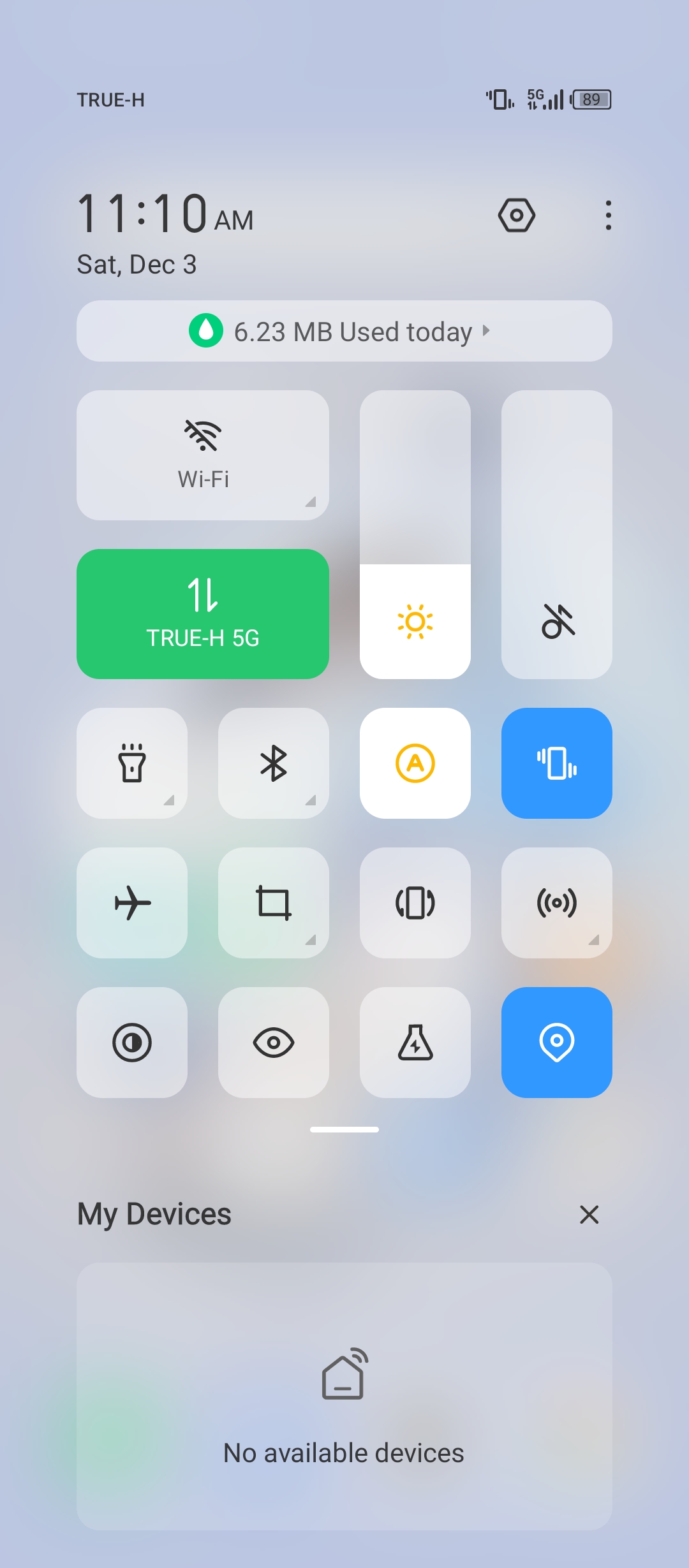Toggle auto brightness tile
The width and height of the screenshot is (689, 1568).
coord(415,763)
